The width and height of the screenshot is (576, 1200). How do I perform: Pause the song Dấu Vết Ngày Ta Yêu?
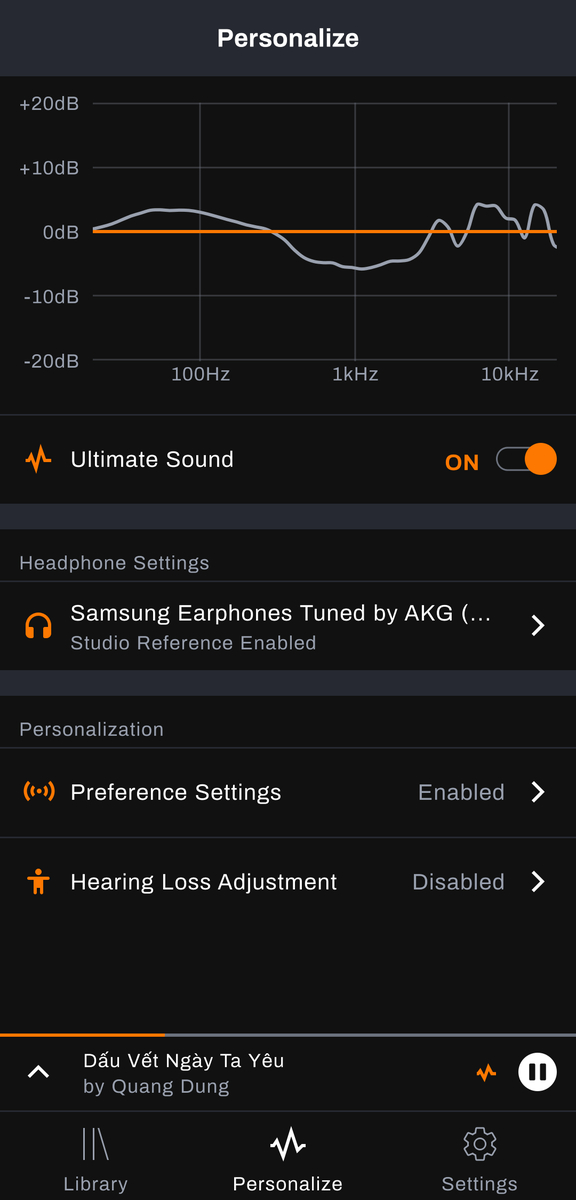(537, 1073)
